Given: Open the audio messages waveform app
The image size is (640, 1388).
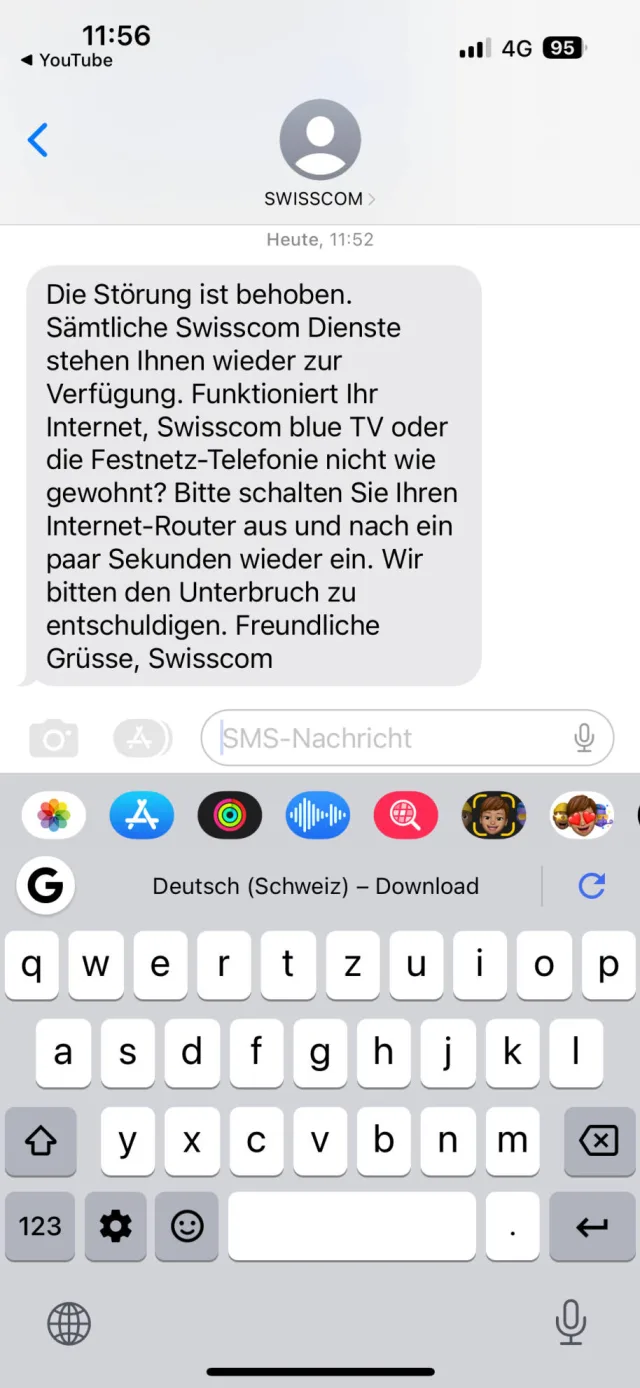Looking at the screenshot, I should 318,815.
